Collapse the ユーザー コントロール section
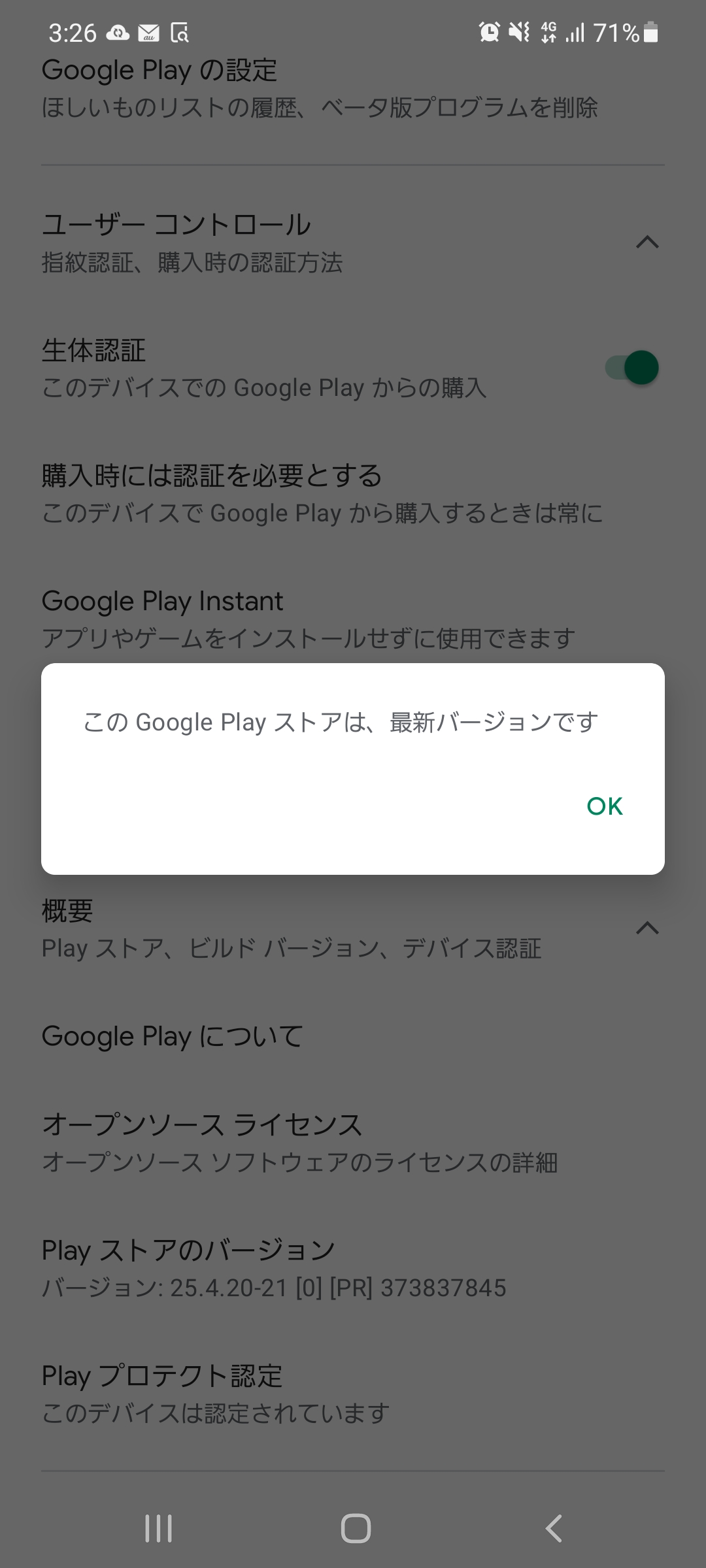Screen dimensions: 706x1568 coord(648,242)
